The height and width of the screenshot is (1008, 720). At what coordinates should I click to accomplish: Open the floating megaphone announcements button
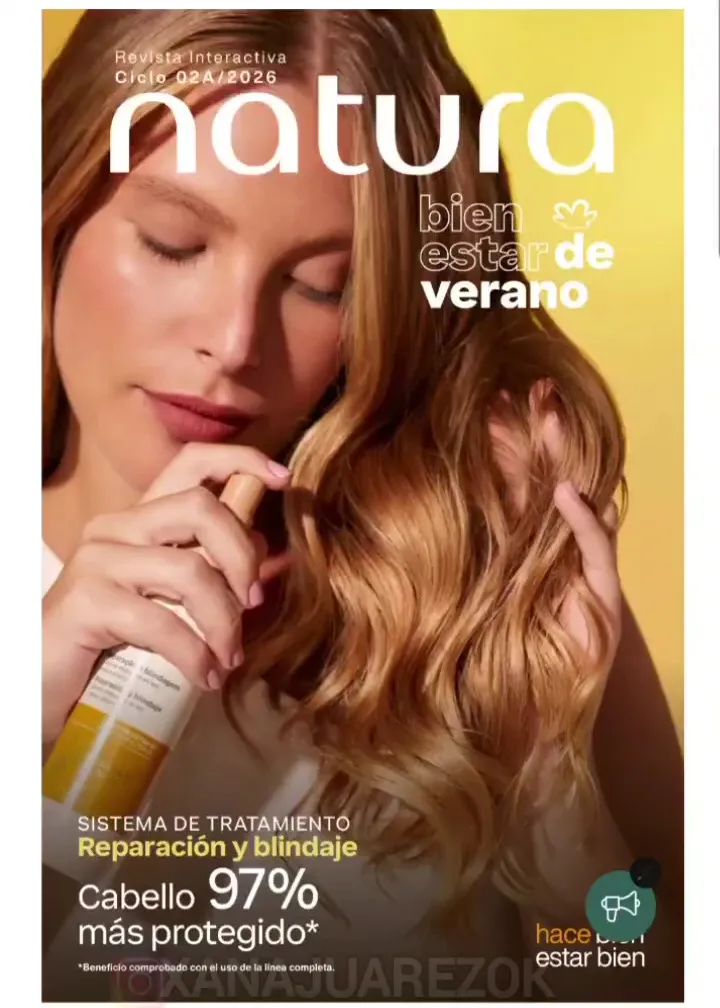[620, 906]
